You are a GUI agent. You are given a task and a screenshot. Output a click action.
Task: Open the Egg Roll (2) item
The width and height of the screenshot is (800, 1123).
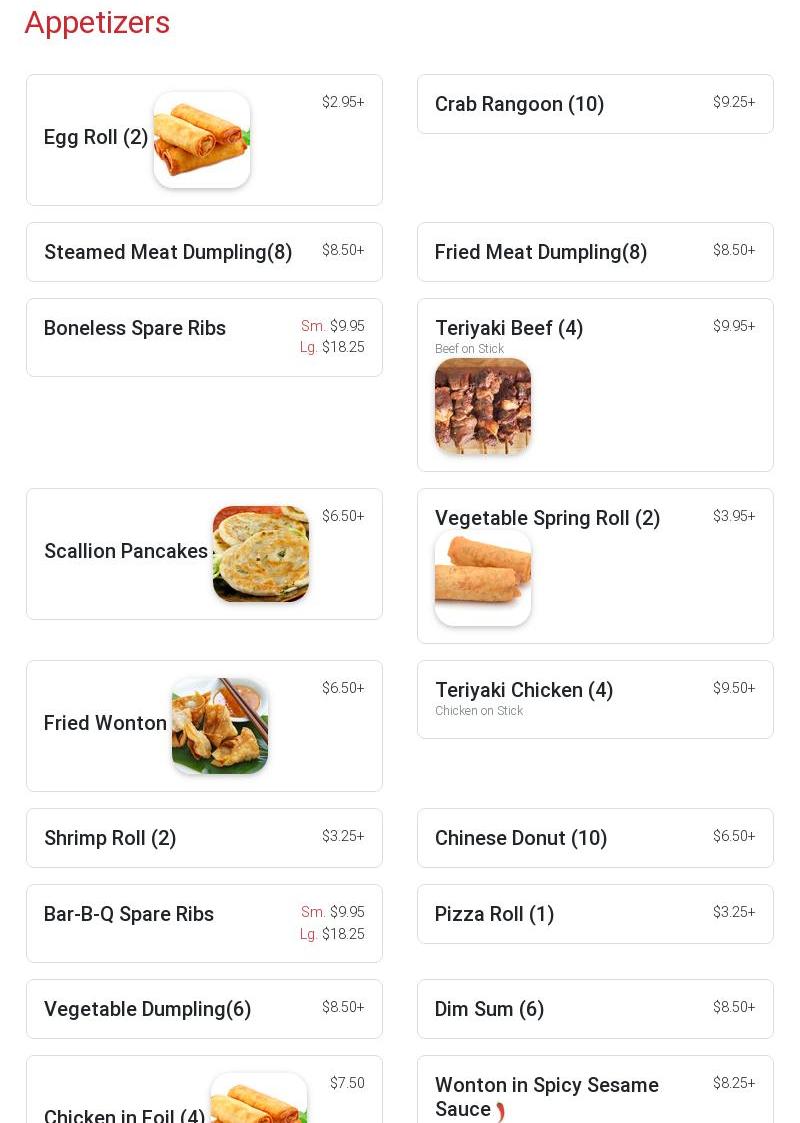point(96,138)
